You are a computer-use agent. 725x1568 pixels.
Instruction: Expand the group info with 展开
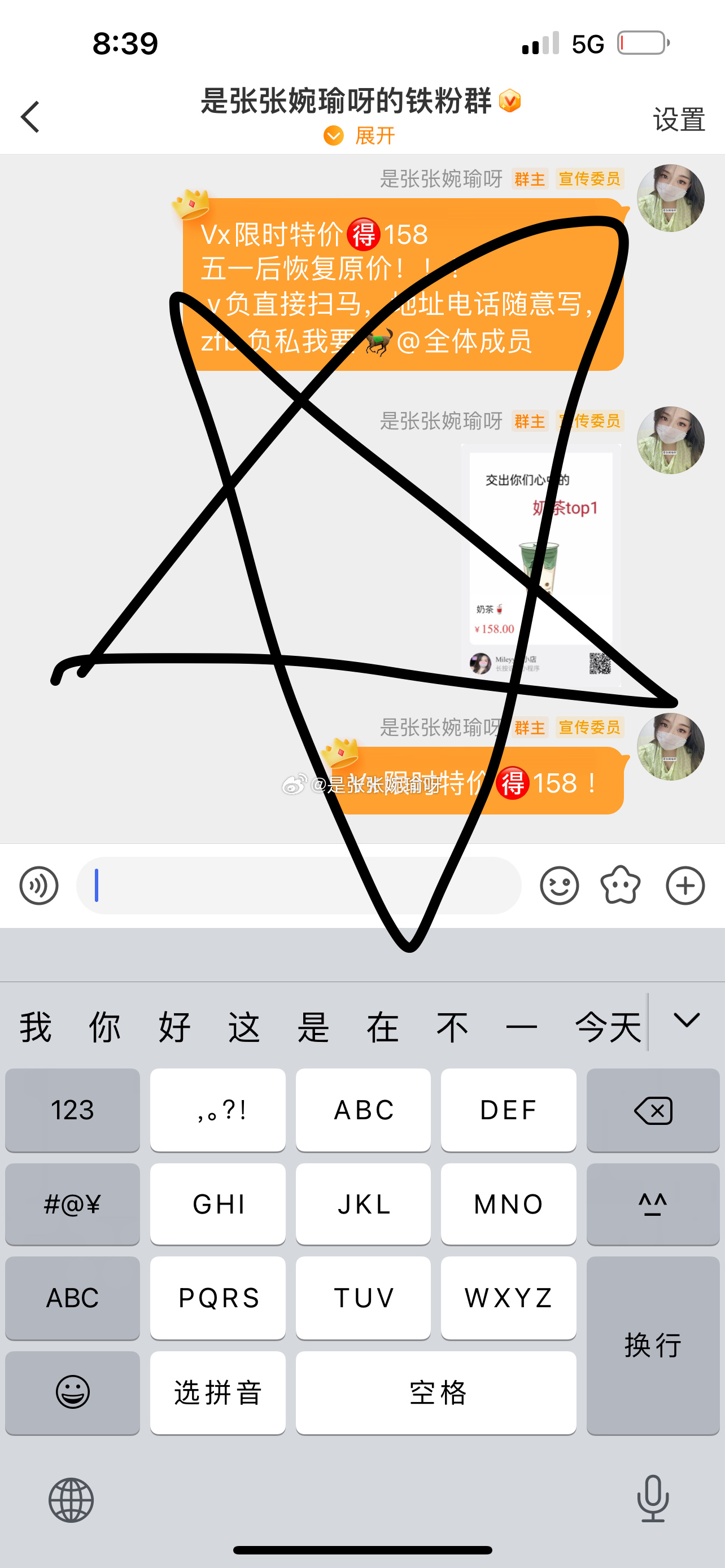point(360,135)
